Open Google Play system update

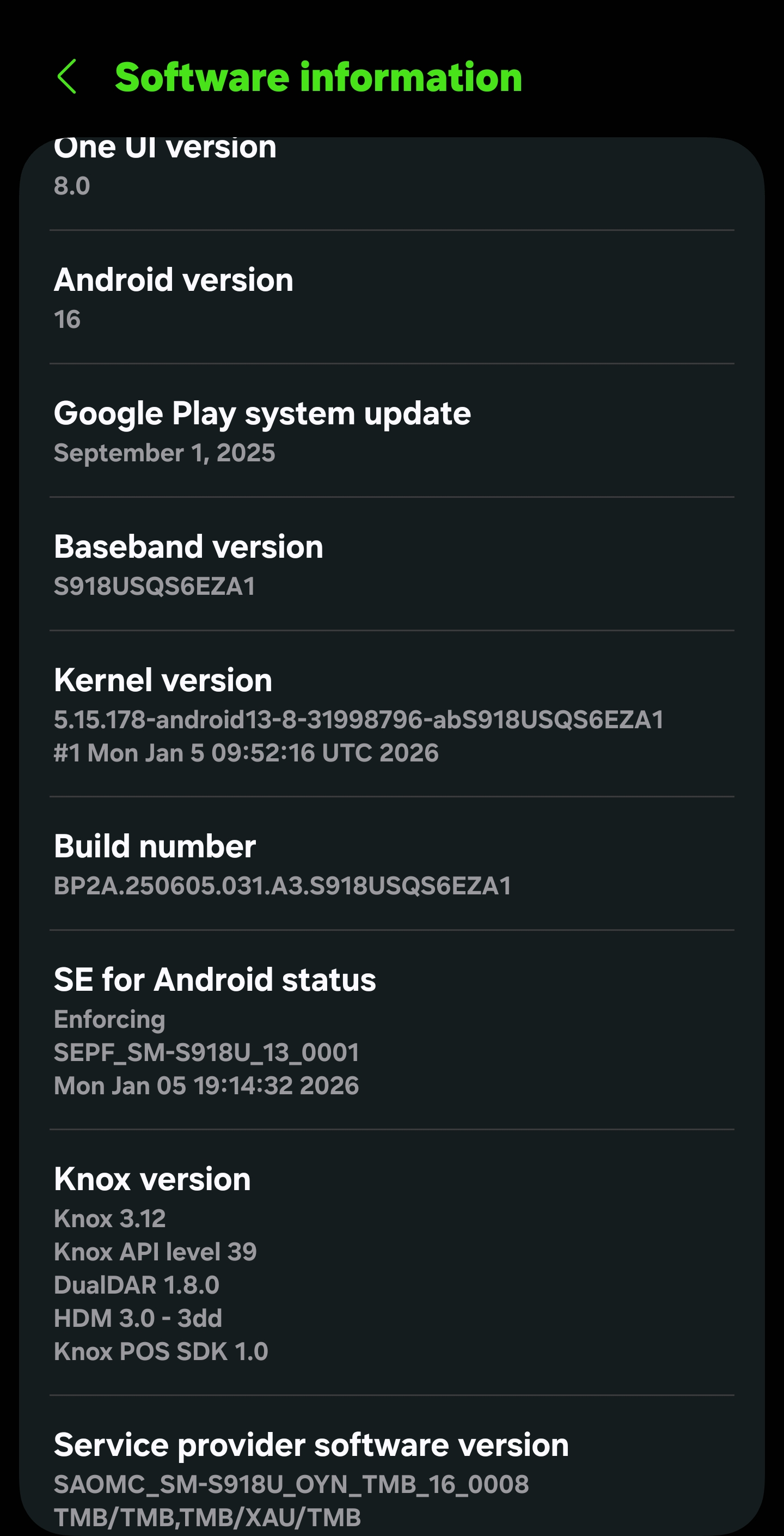(391, 430)
